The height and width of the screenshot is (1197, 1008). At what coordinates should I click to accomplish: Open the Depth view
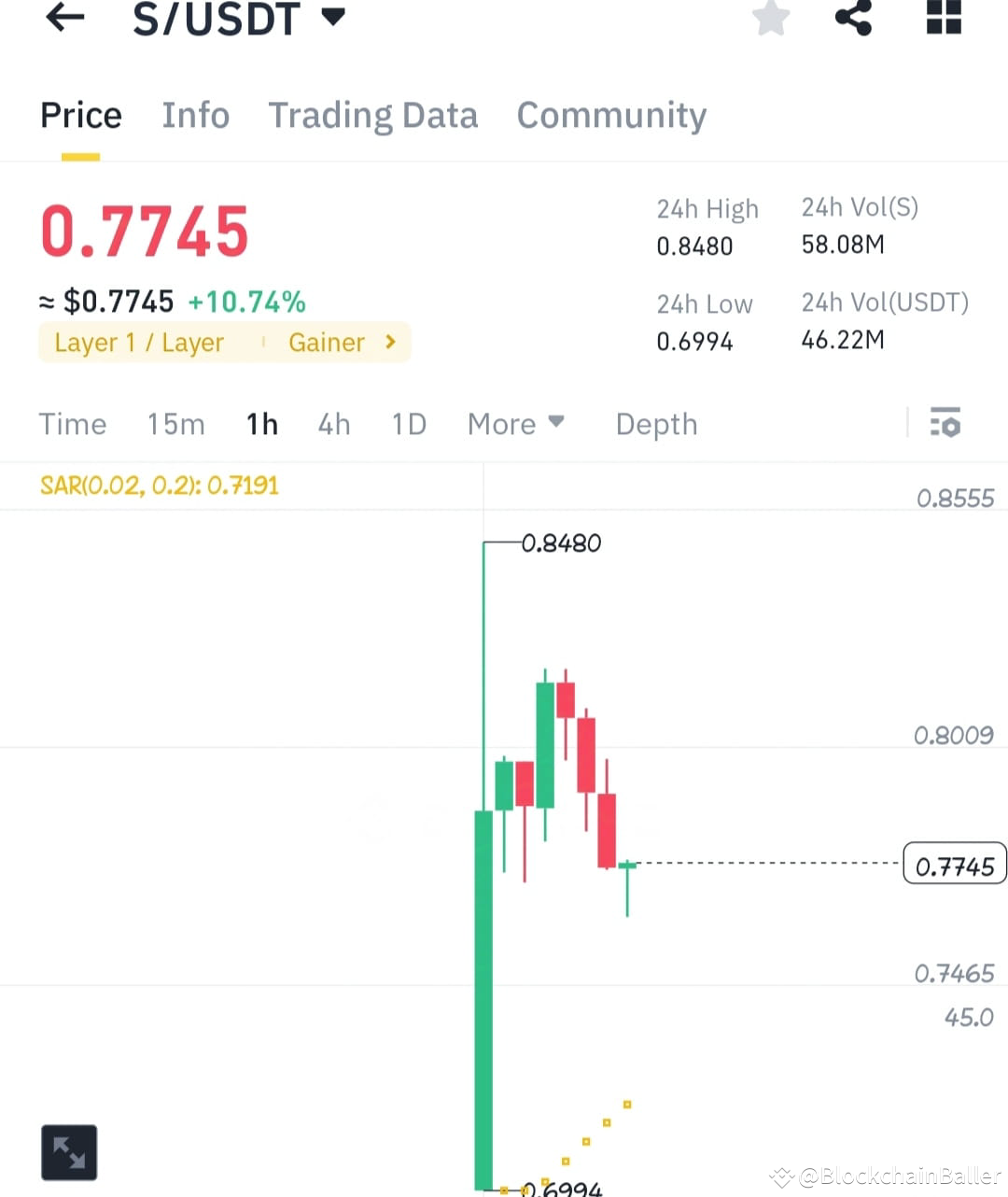click(656, 424)
